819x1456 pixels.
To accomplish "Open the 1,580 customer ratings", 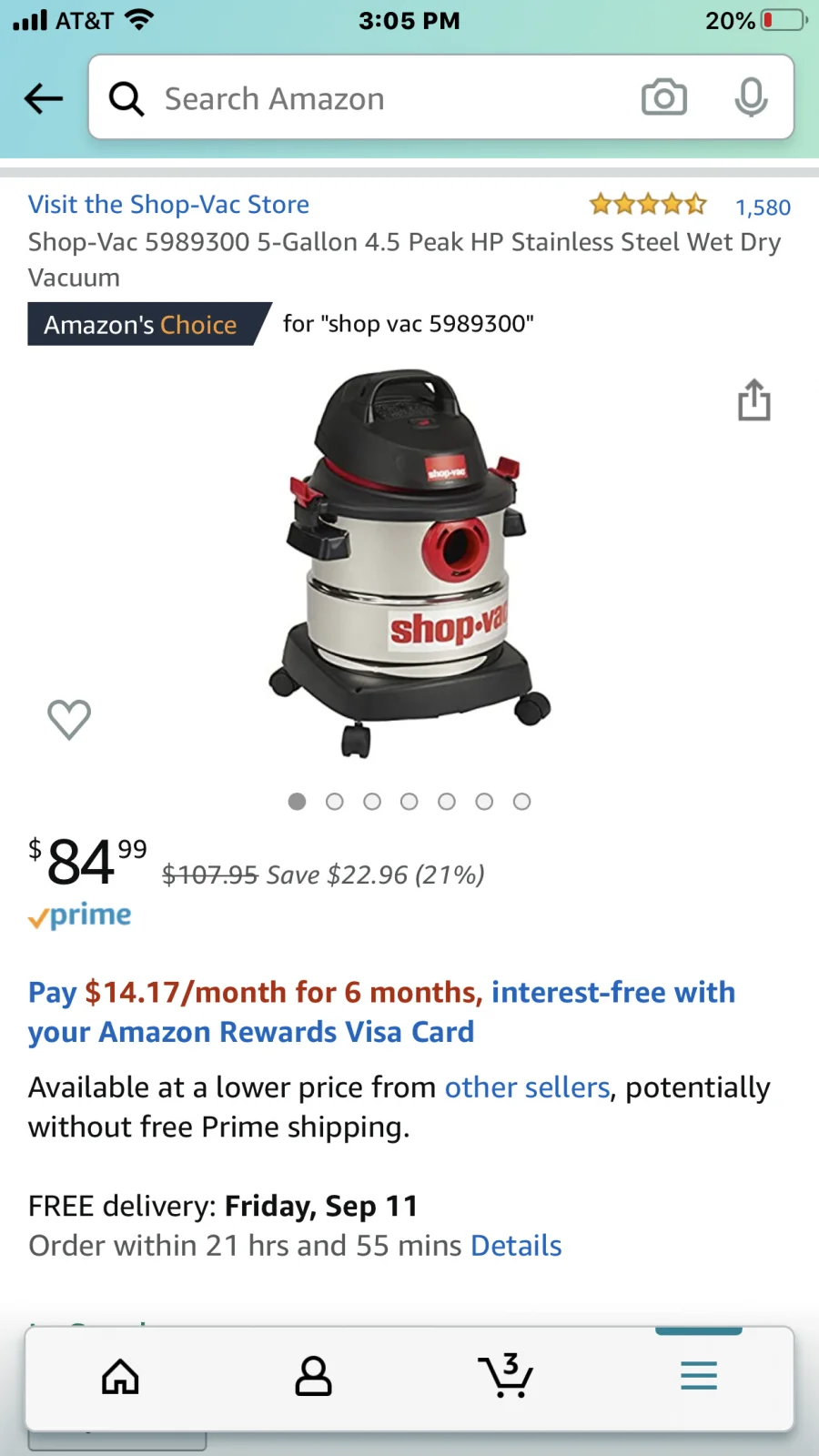I will pos(763,207).
